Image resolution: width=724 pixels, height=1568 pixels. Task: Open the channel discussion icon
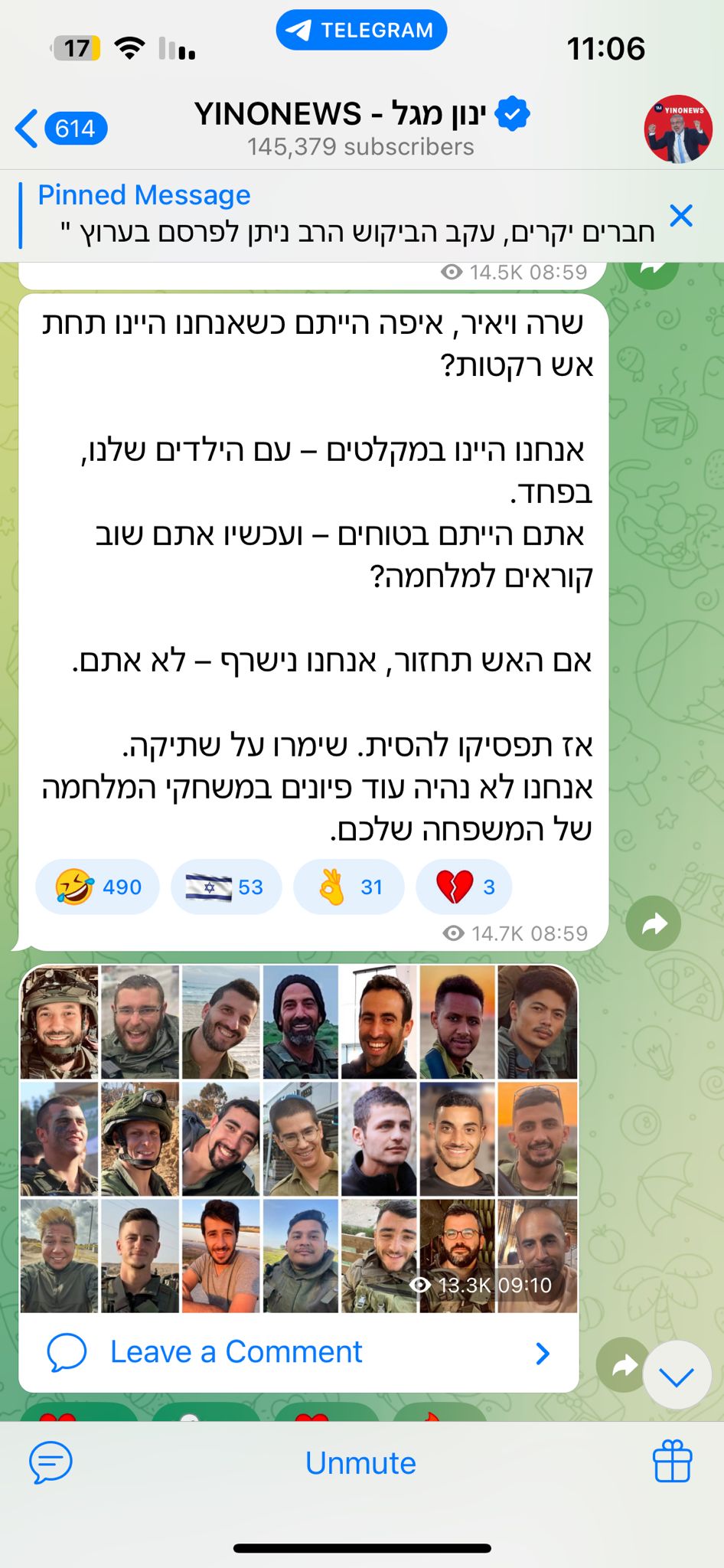(51, 1462)
